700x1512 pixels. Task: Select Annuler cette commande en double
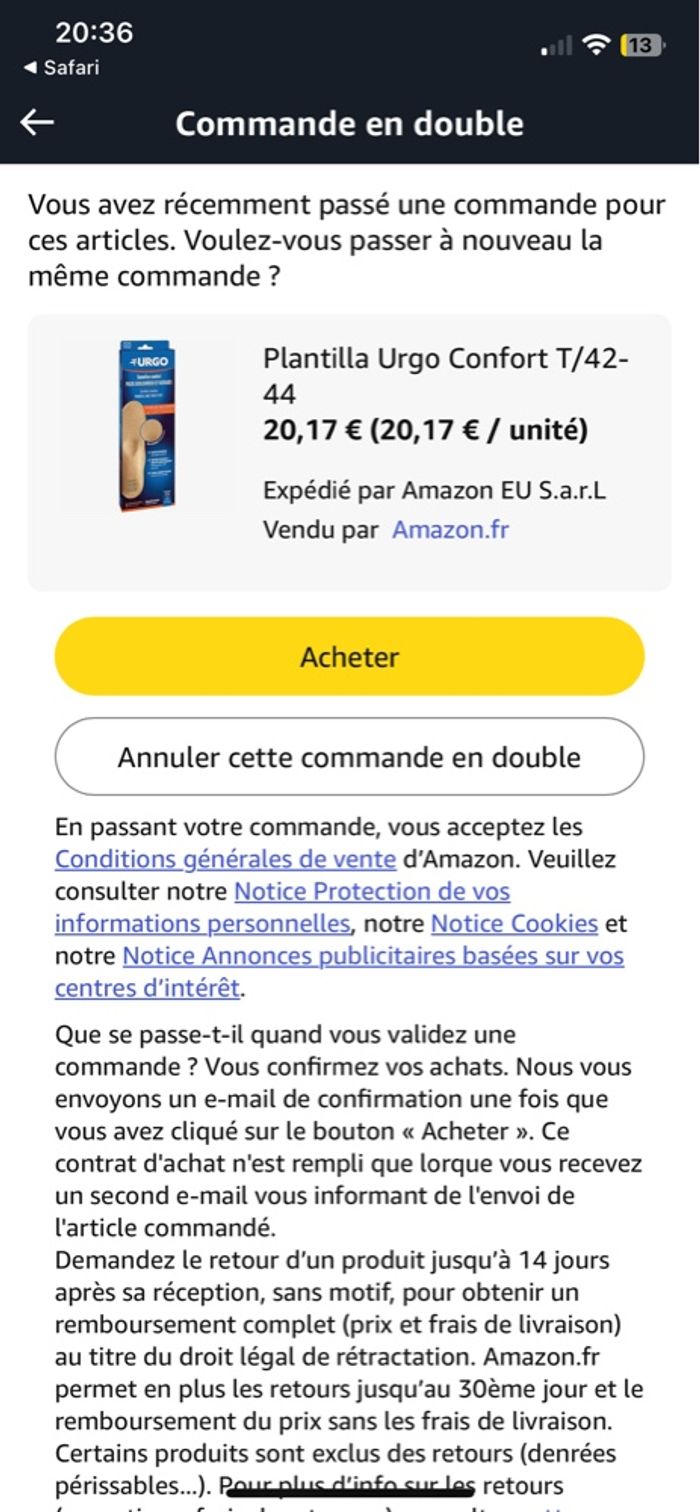(349, 756)
